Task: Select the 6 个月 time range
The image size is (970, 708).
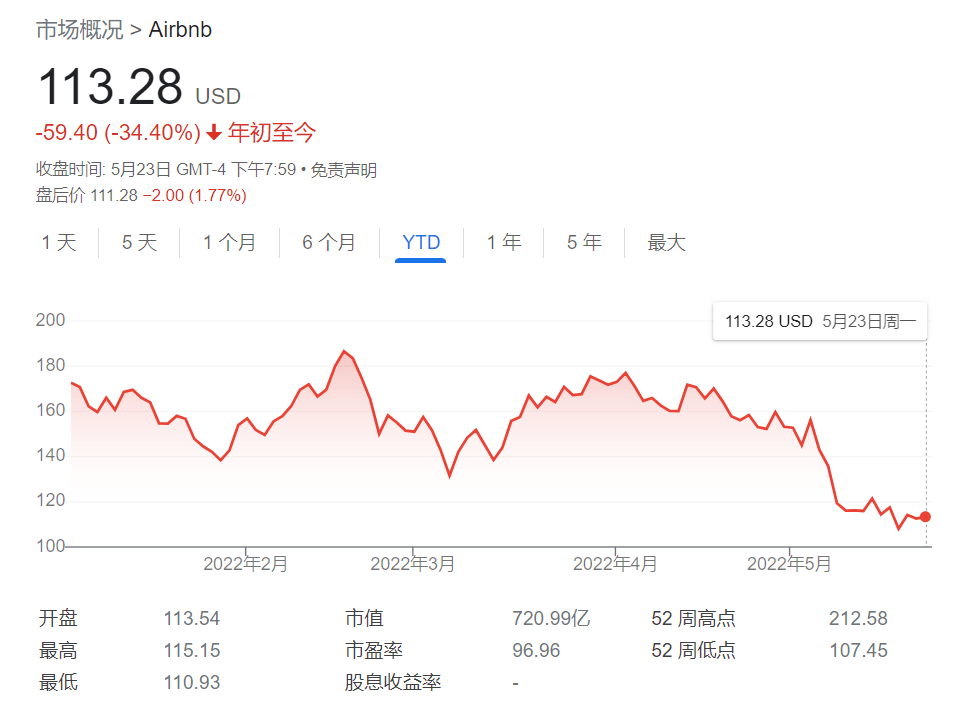Action: [x=329, y=243]
